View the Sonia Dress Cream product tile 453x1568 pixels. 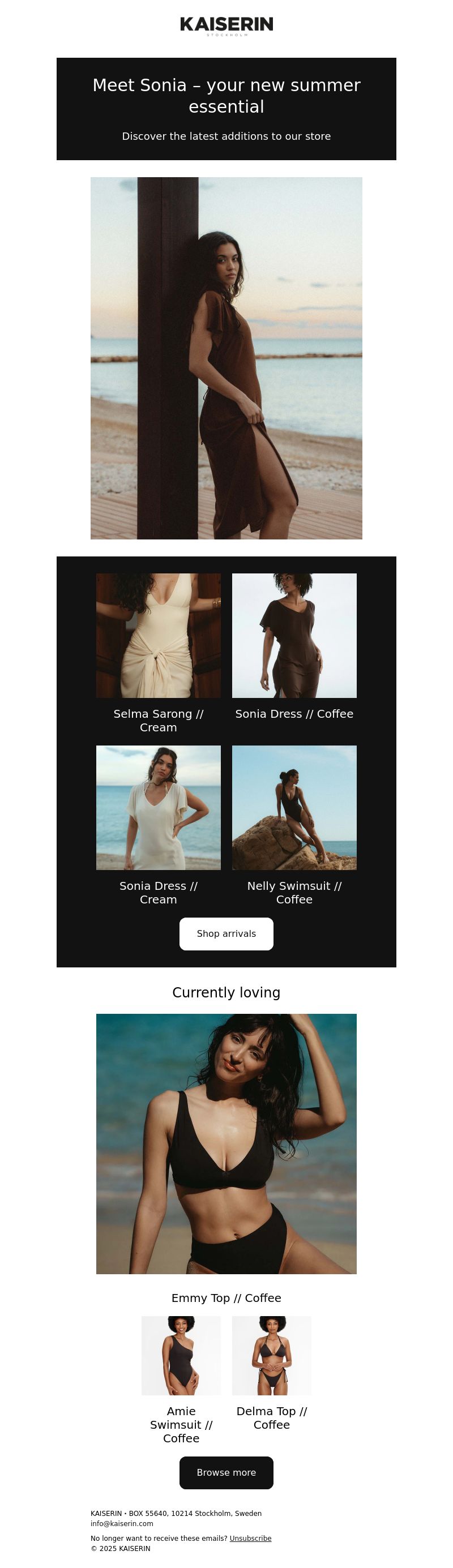click(x=159, y=807)
